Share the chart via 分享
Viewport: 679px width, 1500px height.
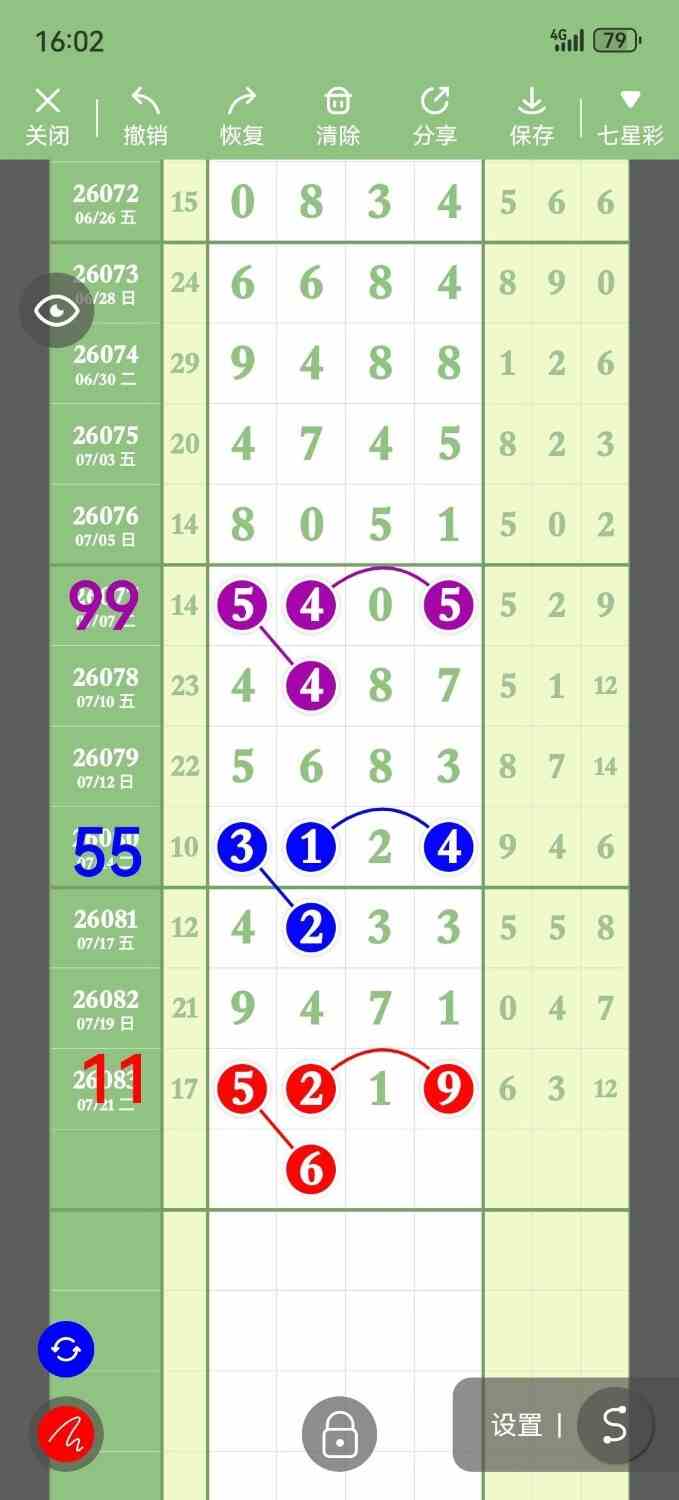click(435, 116)
